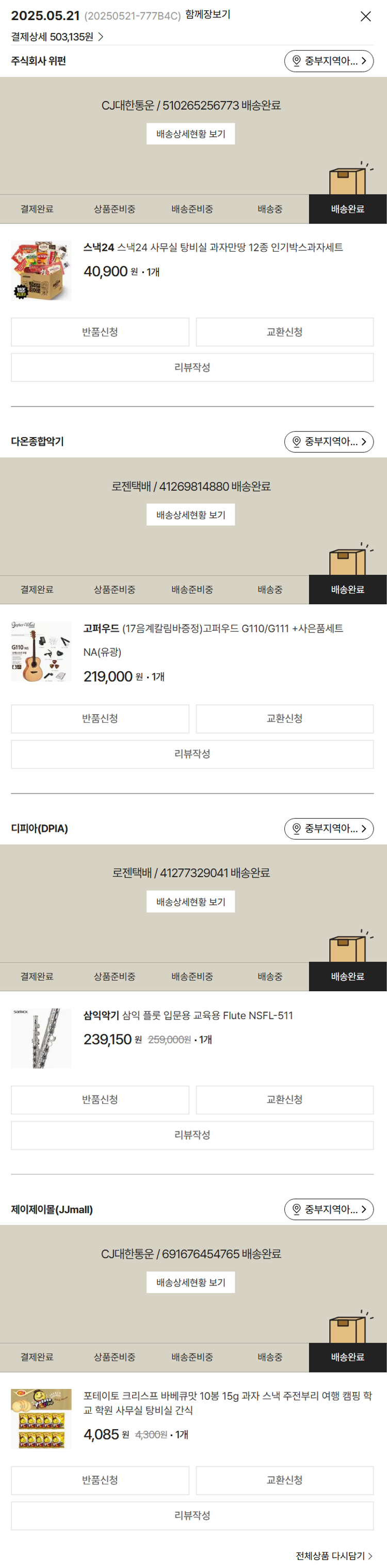View delivery tracking for CJ대한통운 510265256773
This screenshot has width=387, height=1568.
pos(190,134)
